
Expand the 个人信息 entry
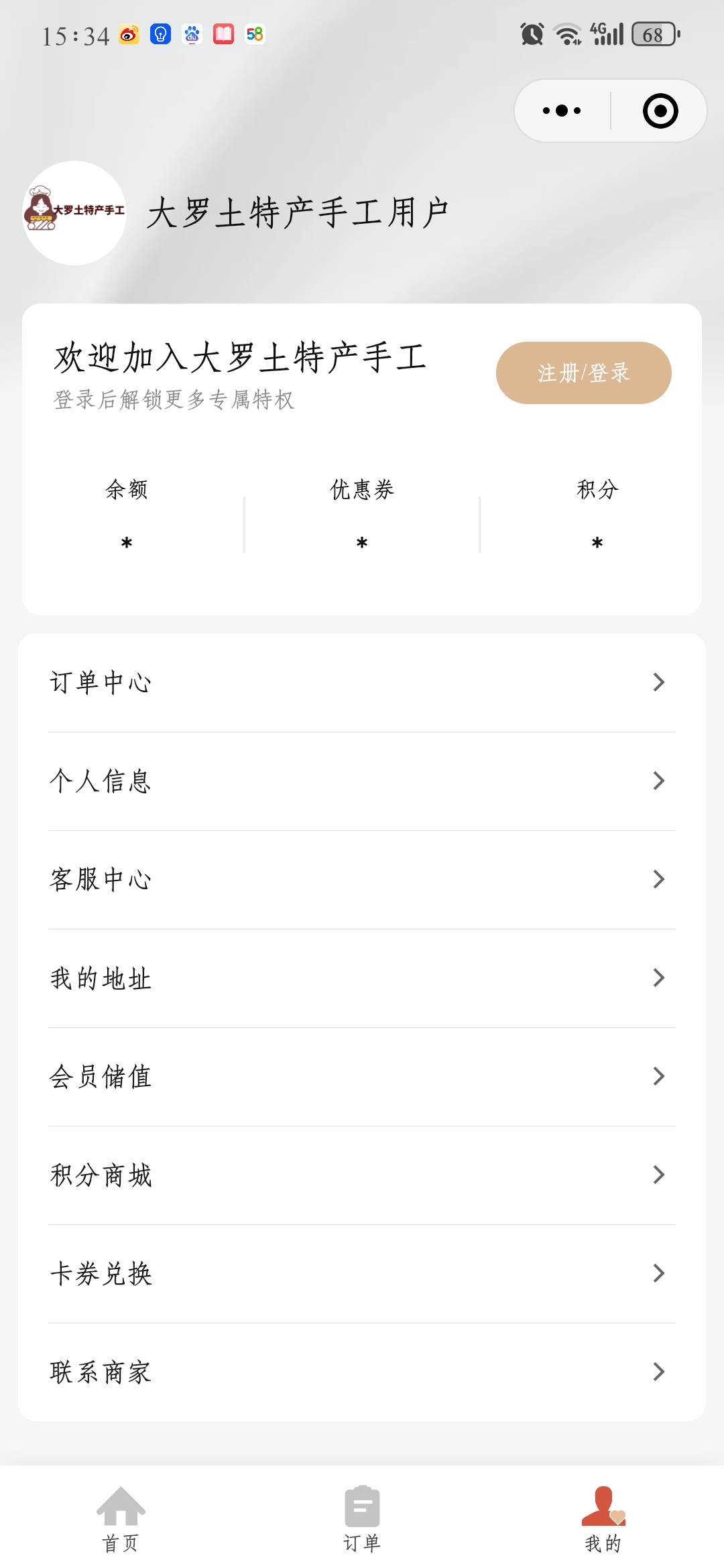[x=362, y=781]
